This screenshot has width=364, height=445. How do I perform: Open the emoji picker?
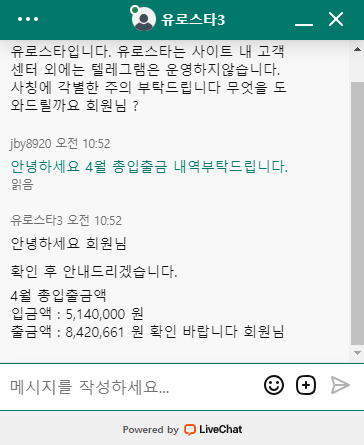click(274, 385)
